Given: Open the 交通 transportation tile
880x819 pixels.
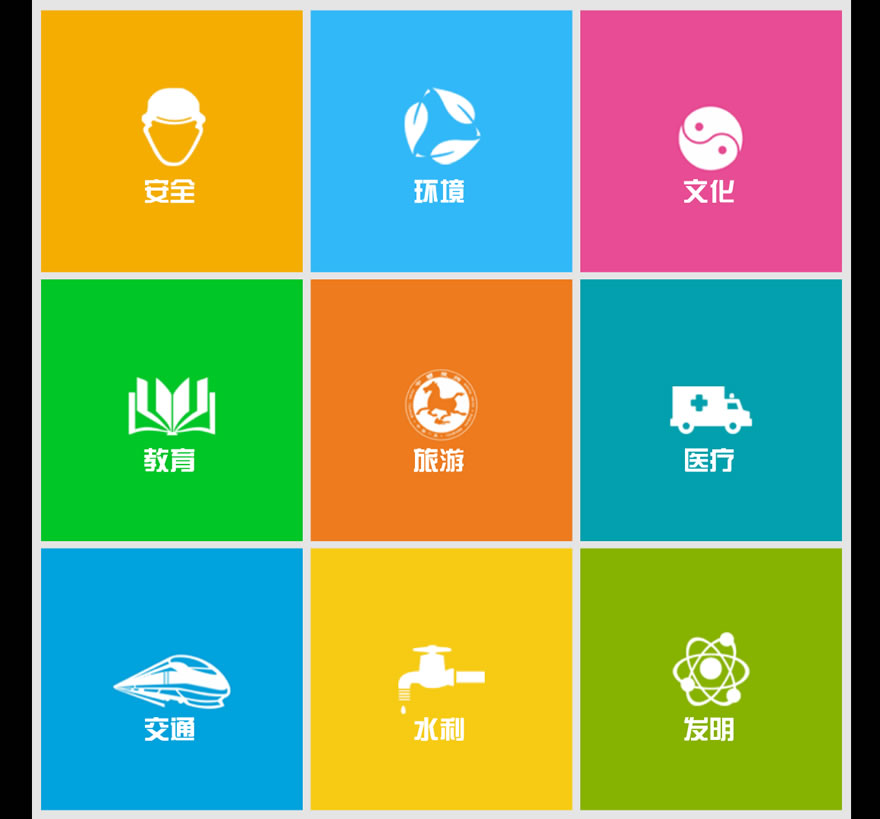Looking at the screenshot, I should pyautogui.click(x=171, y=679).
